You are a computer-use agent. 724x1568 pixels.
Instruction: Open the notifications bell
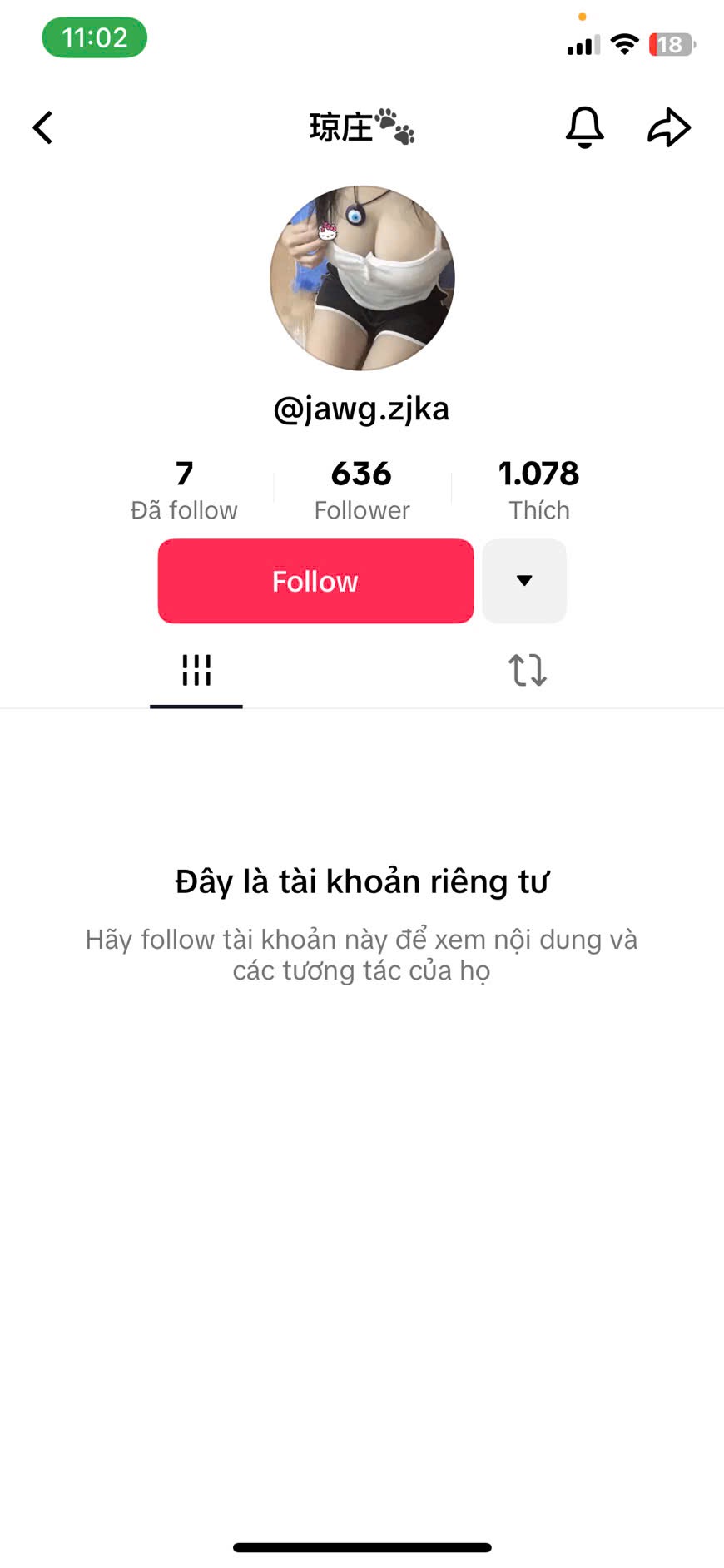coord(584,127)
